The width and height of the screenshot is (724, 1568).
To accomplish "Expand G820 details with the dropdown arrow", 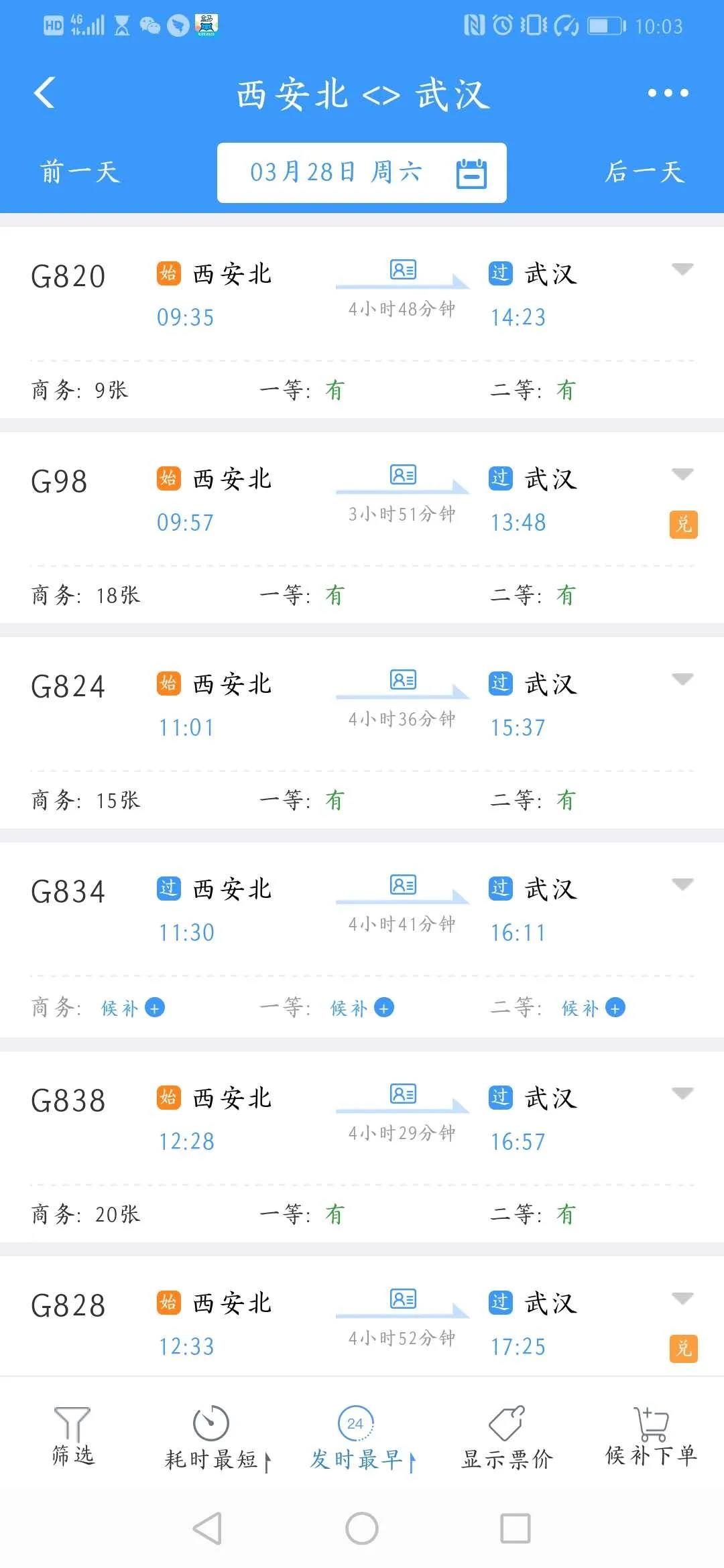I will (x=682, y=269).
